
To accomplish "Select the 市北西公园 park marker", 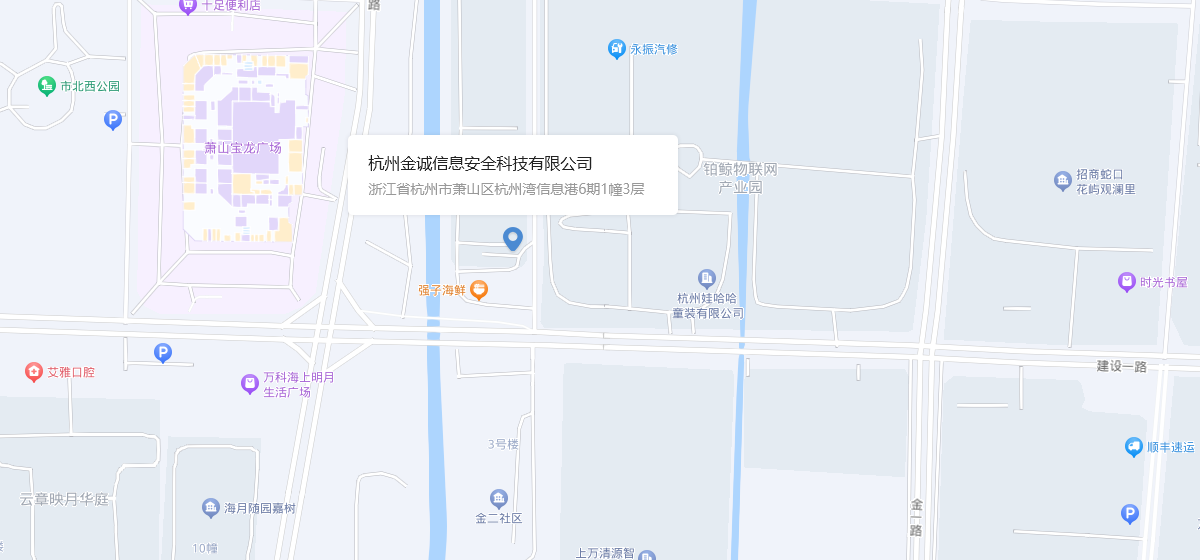I will tap(47, 86).
